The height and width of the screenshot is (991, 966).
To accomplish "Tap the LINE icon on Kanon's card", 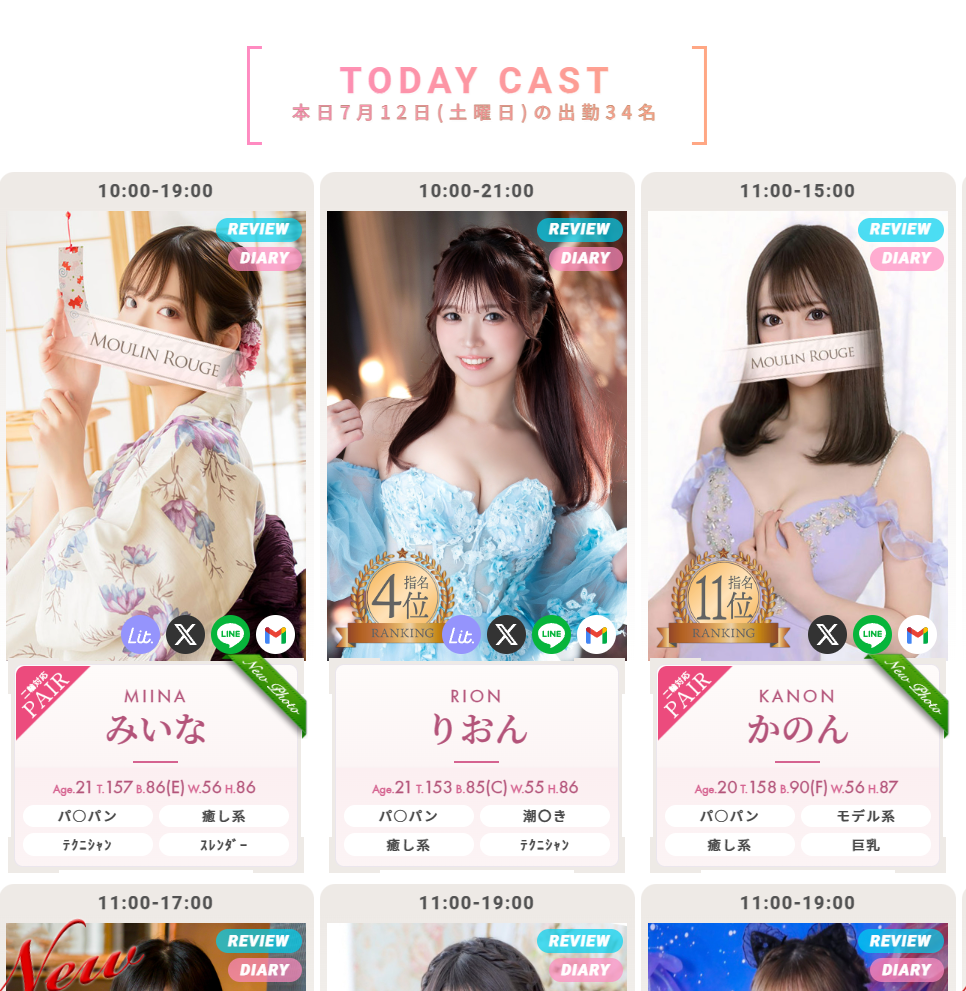I will (x=872, y=635).
